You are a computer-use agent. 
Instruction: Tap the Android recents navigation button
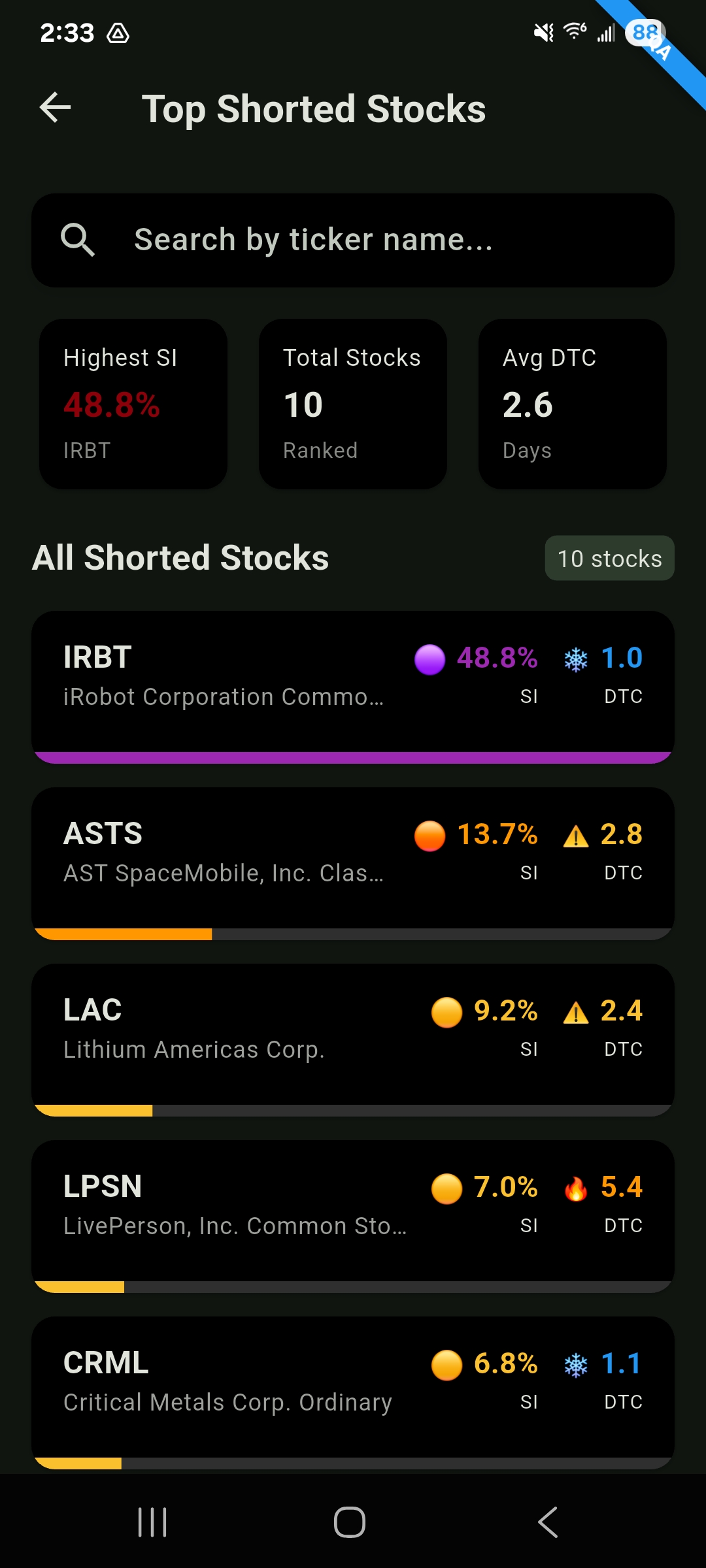tap(152, 1520)
